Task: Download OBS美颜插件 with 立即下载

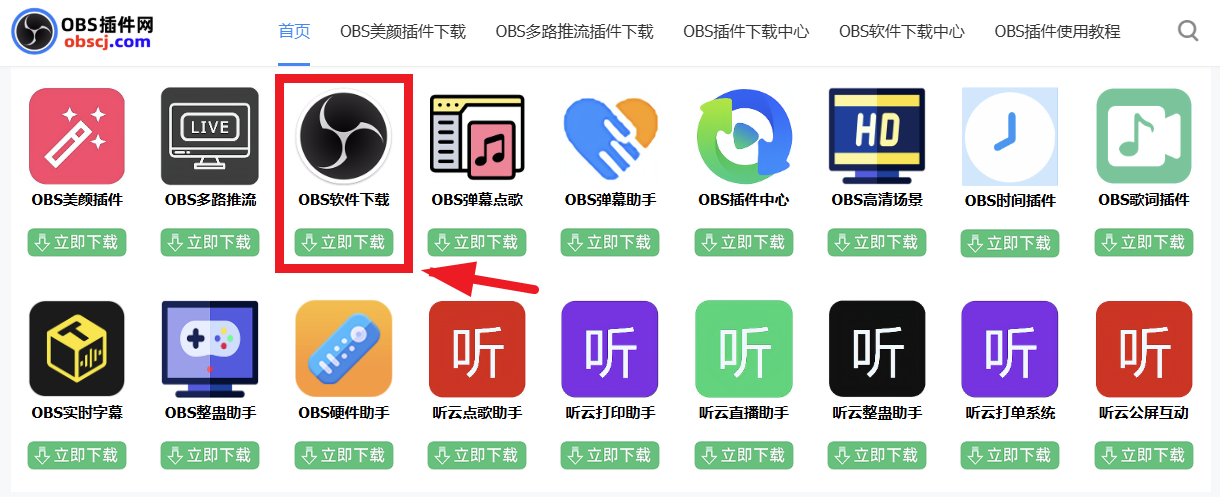Action: tap(77, 242)
